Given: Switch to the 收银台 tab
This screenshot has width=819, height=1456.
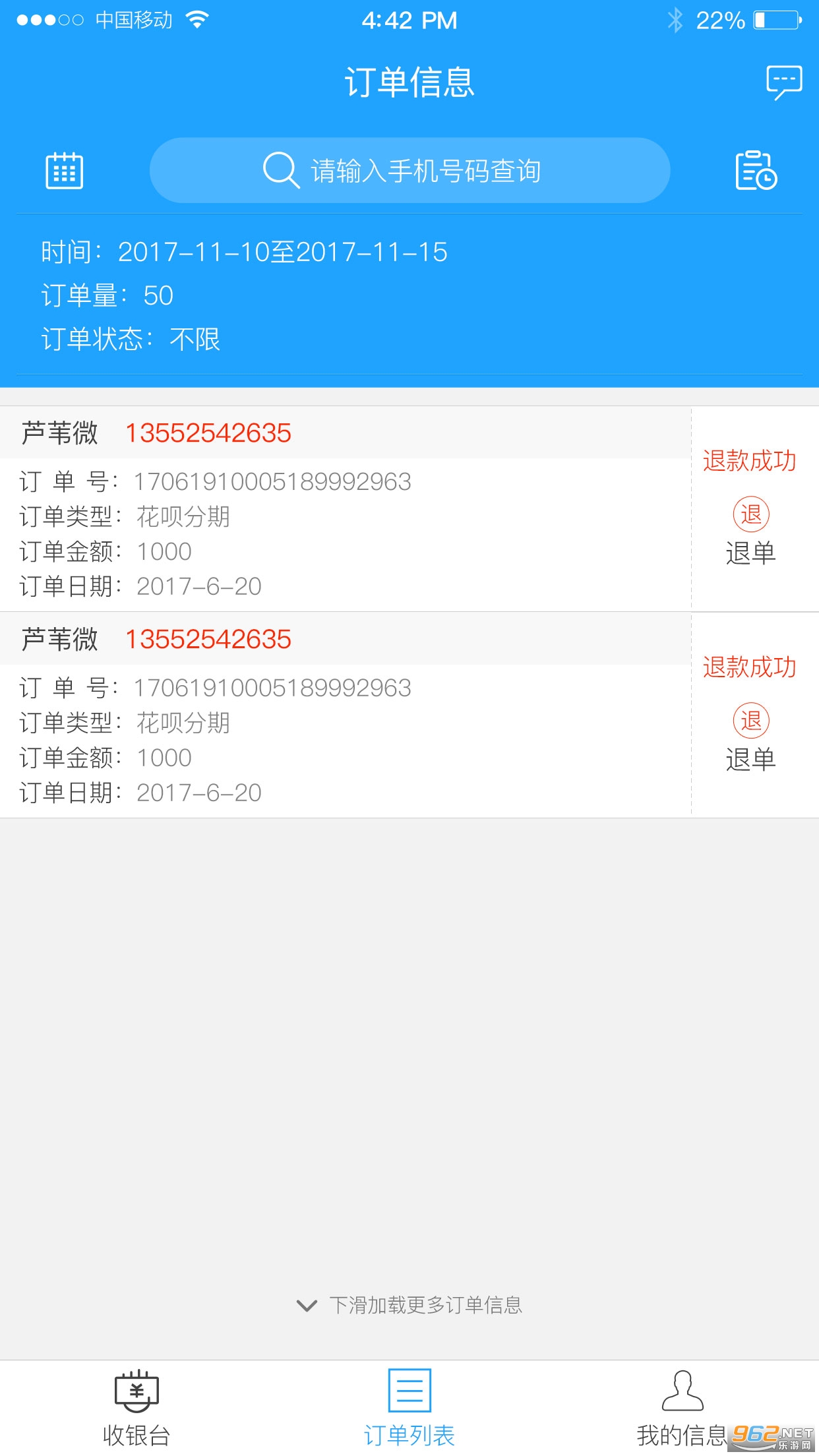Looking at the screenshot, I should [136, 1408].
